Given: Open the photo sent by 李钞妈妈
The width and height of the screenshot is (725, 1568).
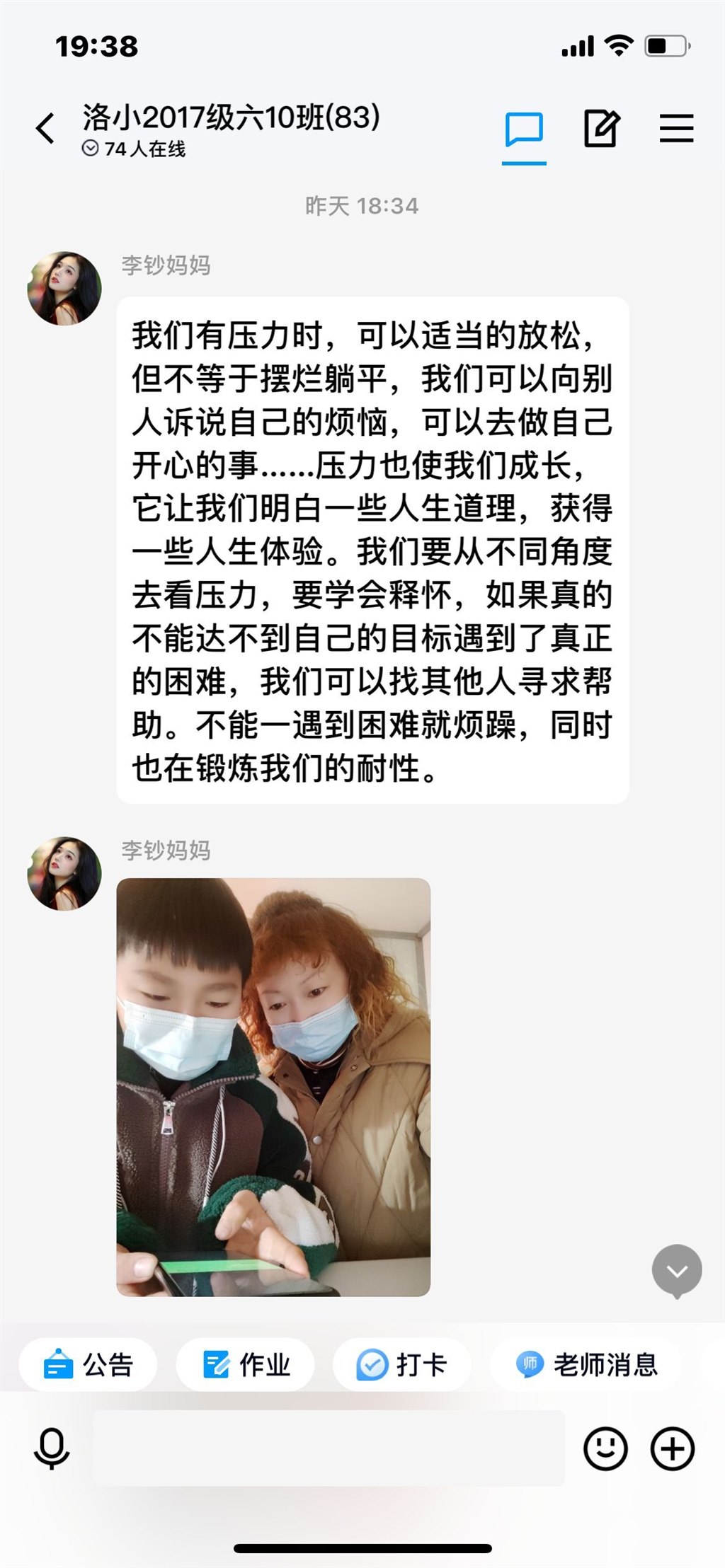Looking at the screenshot, I should point(273,1087).
